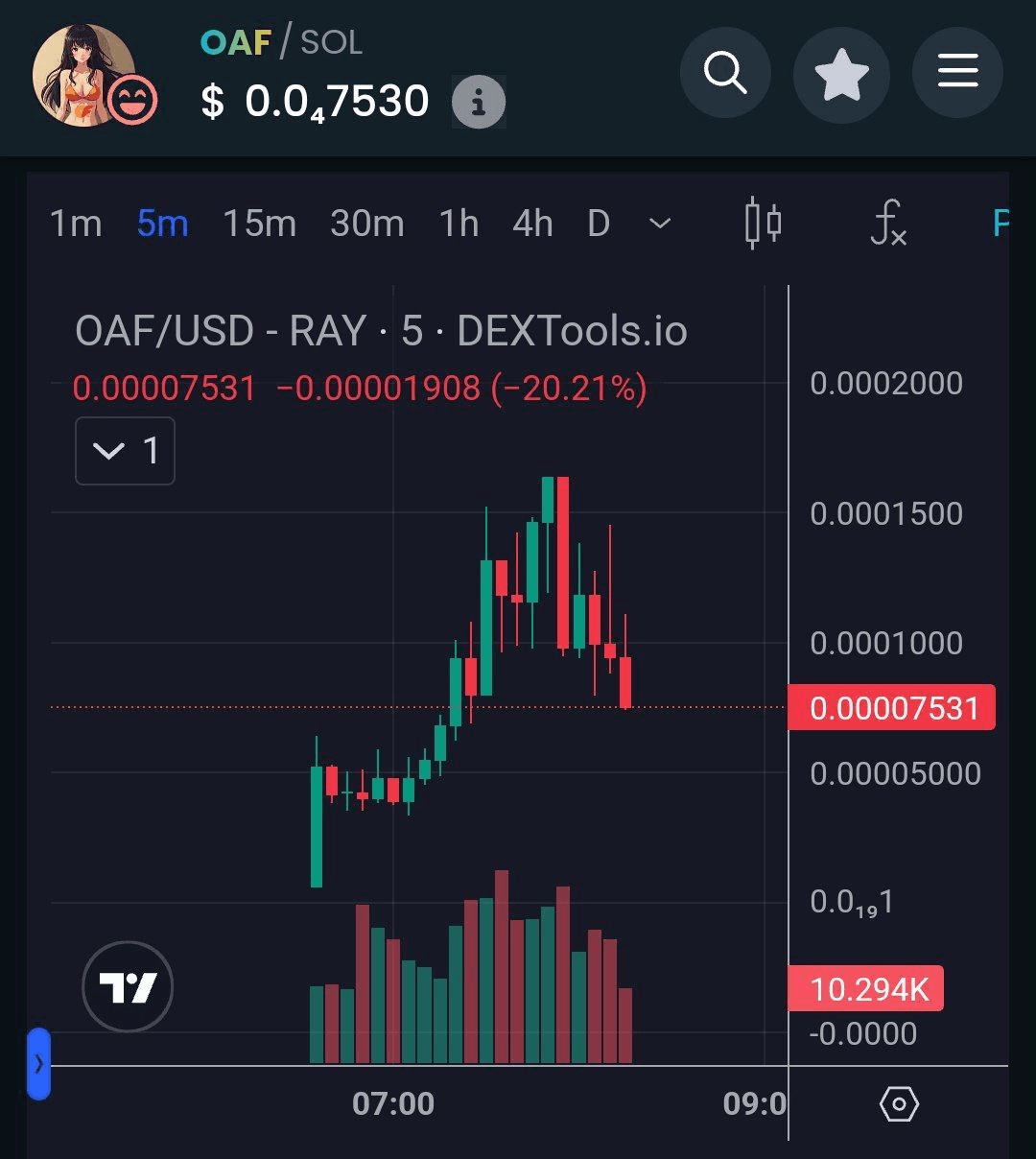Open the fx indicators menu
1036x1159 pixels.
[888, 224]
